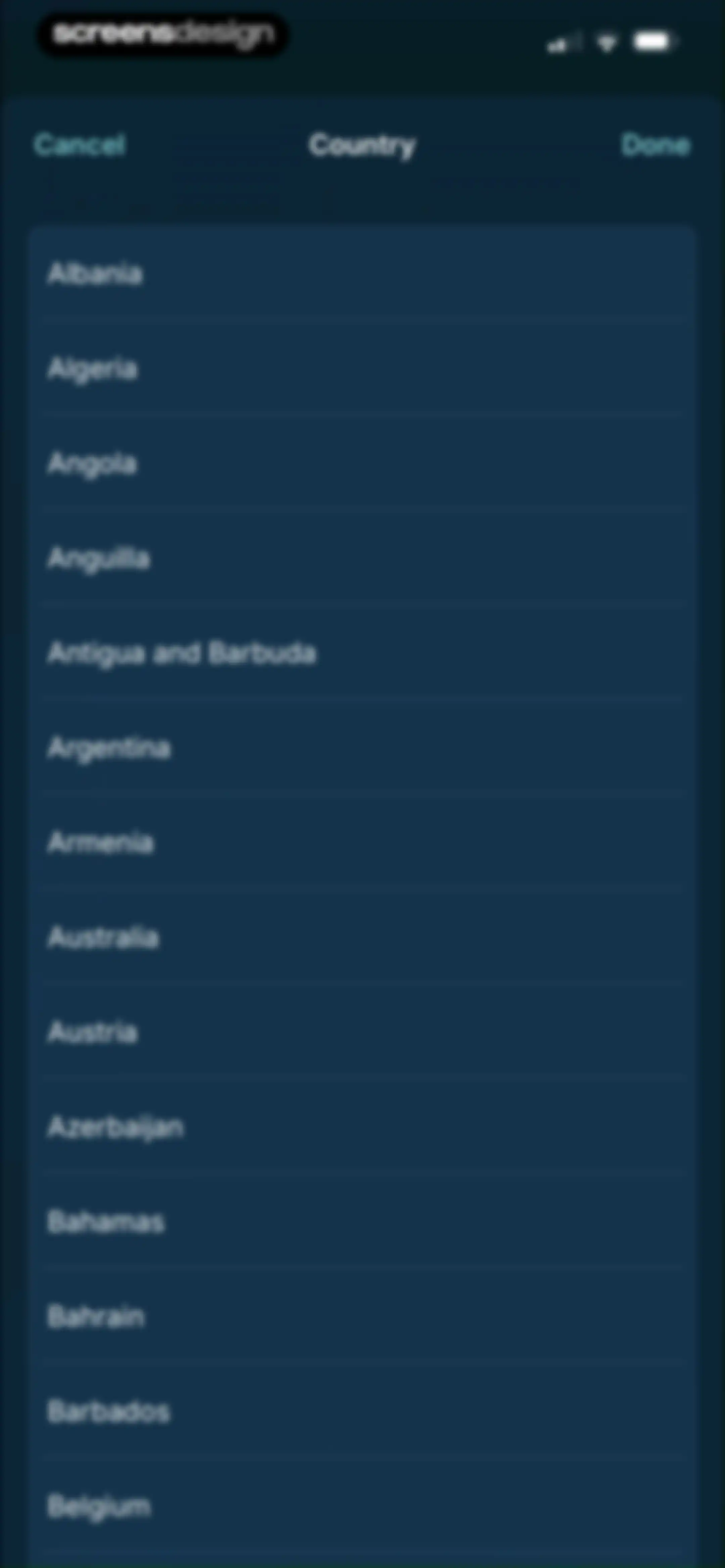This screenshot has width=725, height=1568.
Task: Choose Australia
Action: (362, 937)
